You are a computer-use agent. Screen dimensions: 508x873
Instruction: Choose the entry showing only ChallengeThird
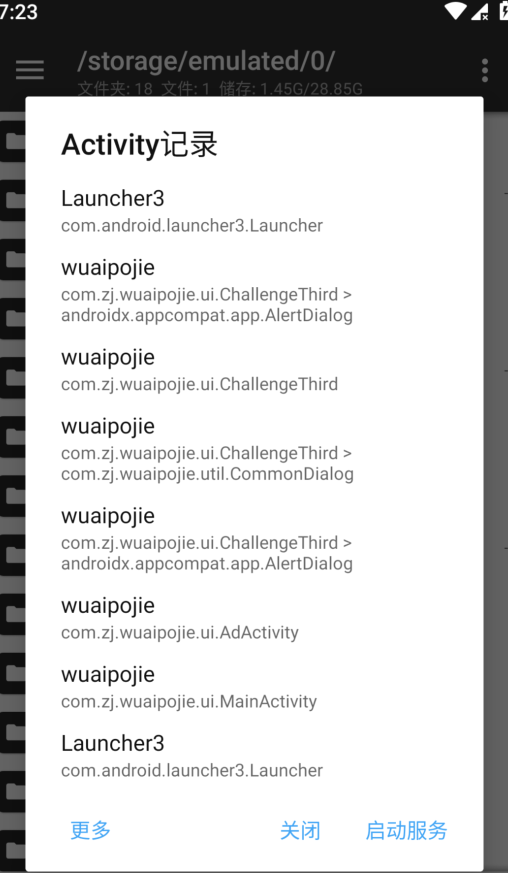(254, 370)
